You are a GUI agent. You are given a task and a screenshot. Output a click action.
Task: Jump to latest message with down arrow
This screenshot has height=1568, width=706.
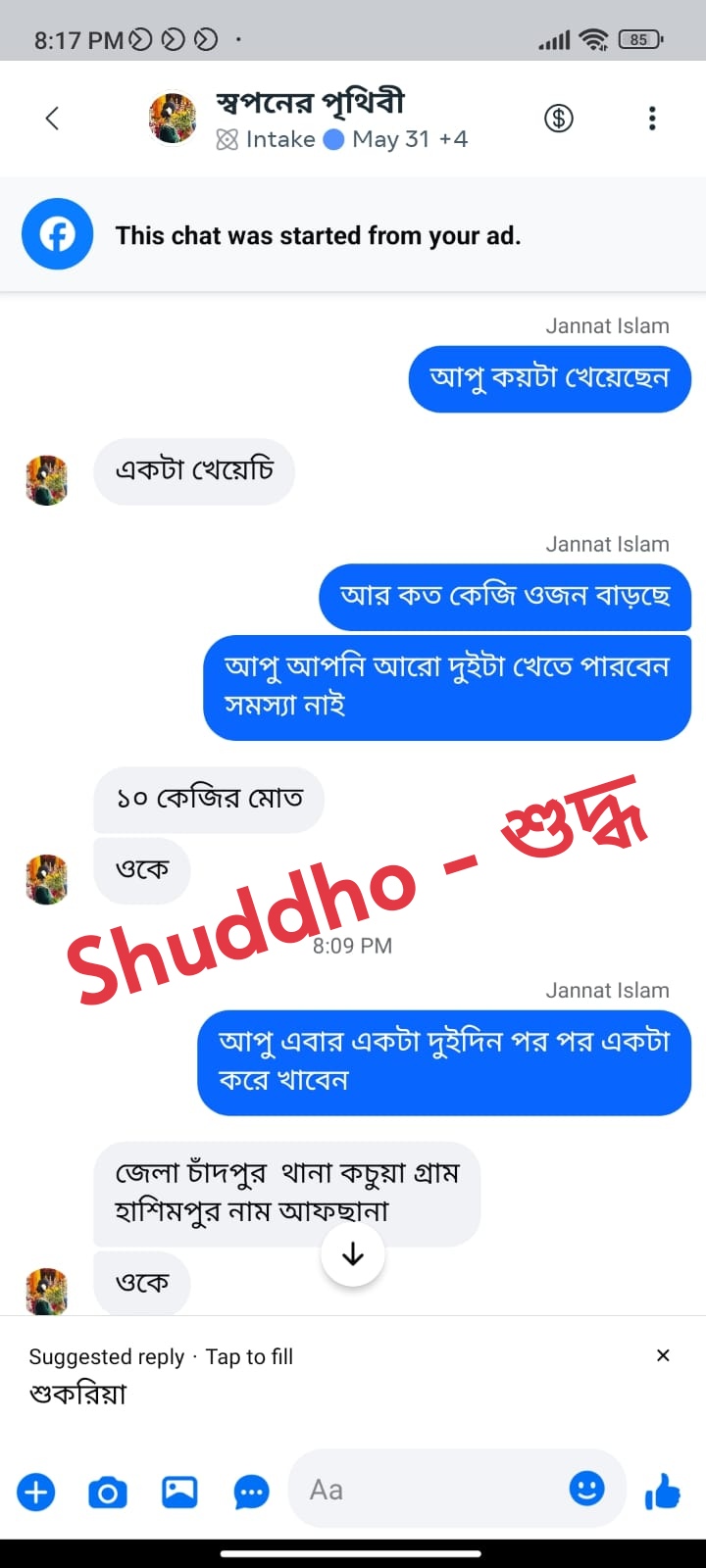(x=353, y=1254)
